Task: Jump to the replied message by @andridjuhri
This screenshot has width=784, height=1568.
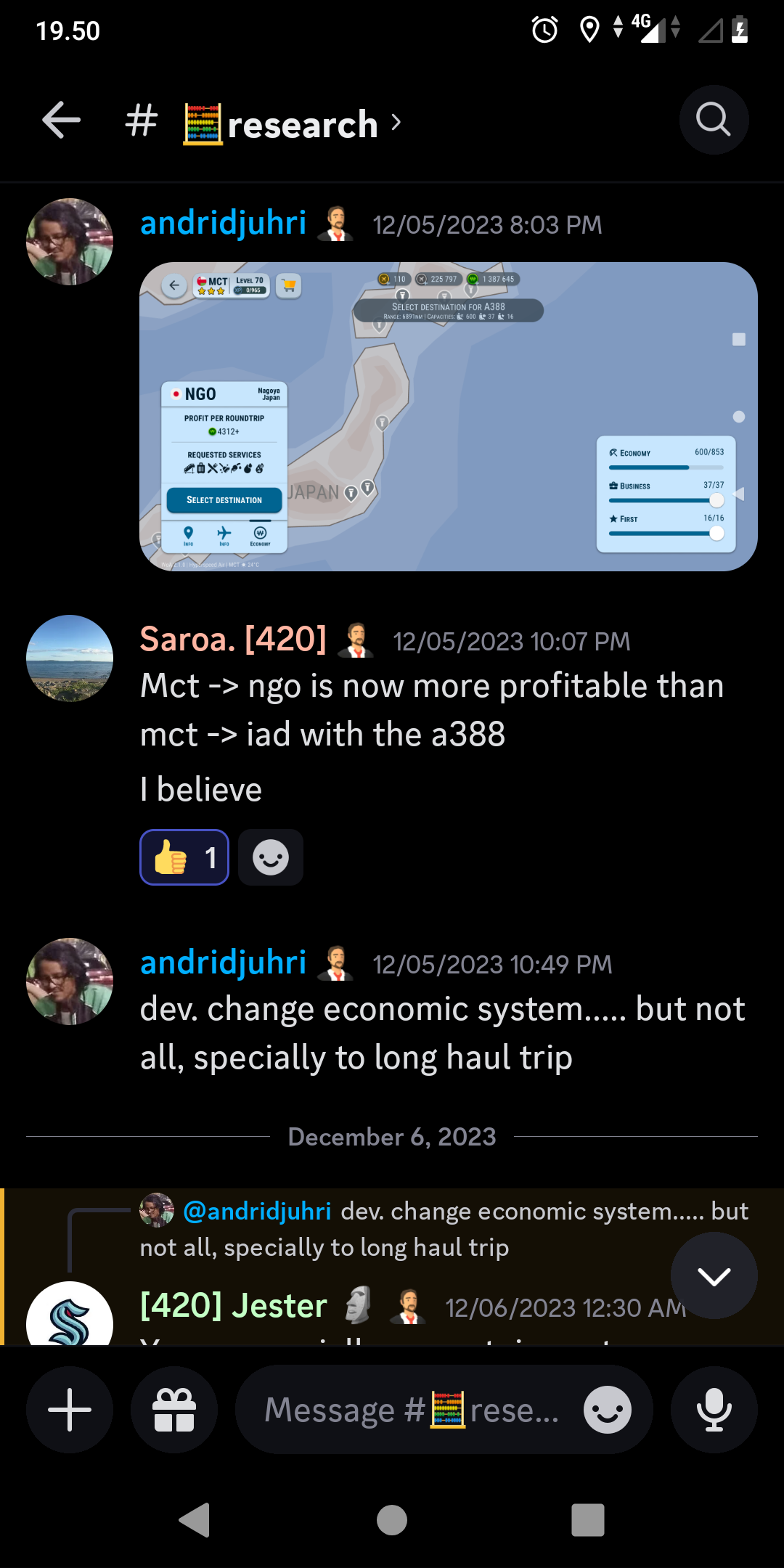Action: point(444,1229)
